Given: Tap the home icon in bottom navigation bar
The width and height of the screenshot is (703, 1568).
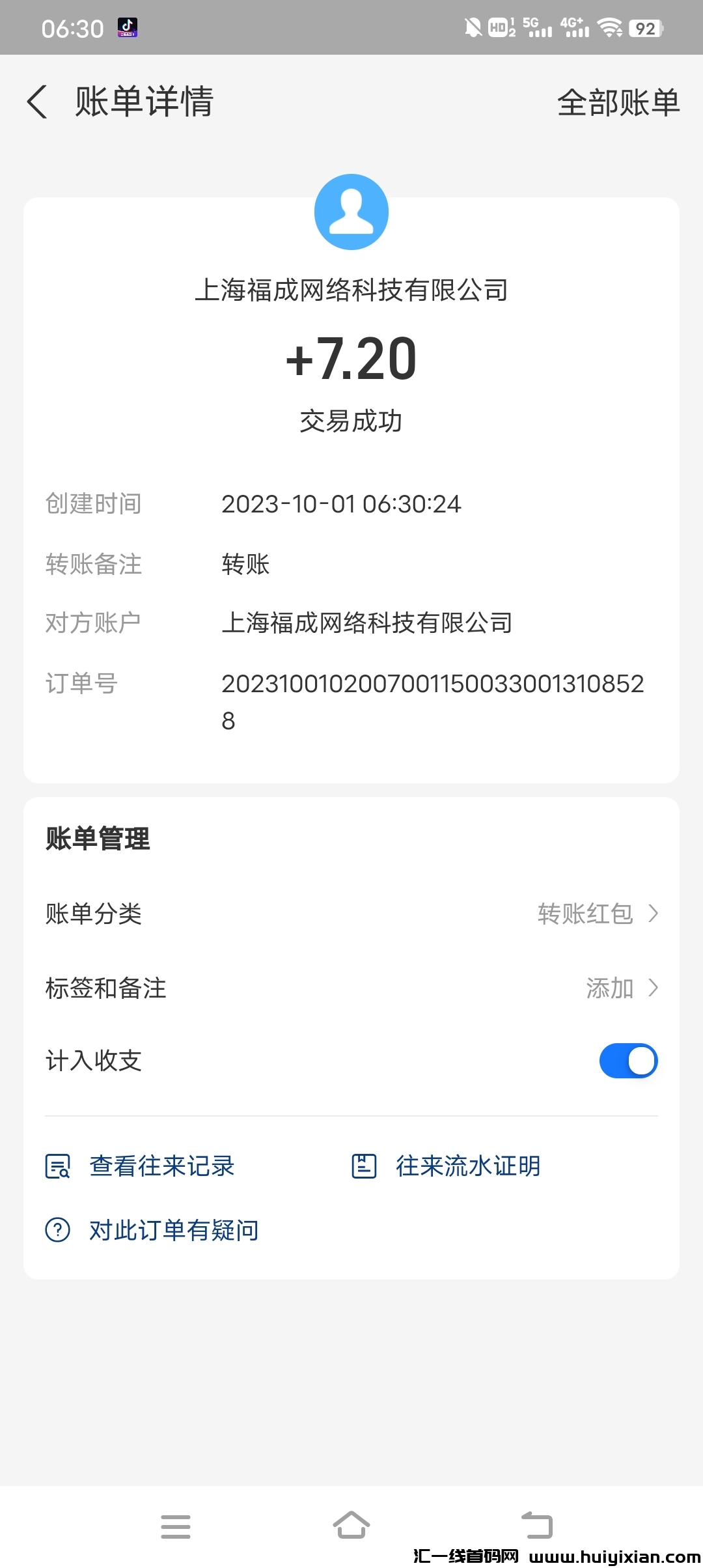Looking at the screenshot, I should [x=351, y=1524].
